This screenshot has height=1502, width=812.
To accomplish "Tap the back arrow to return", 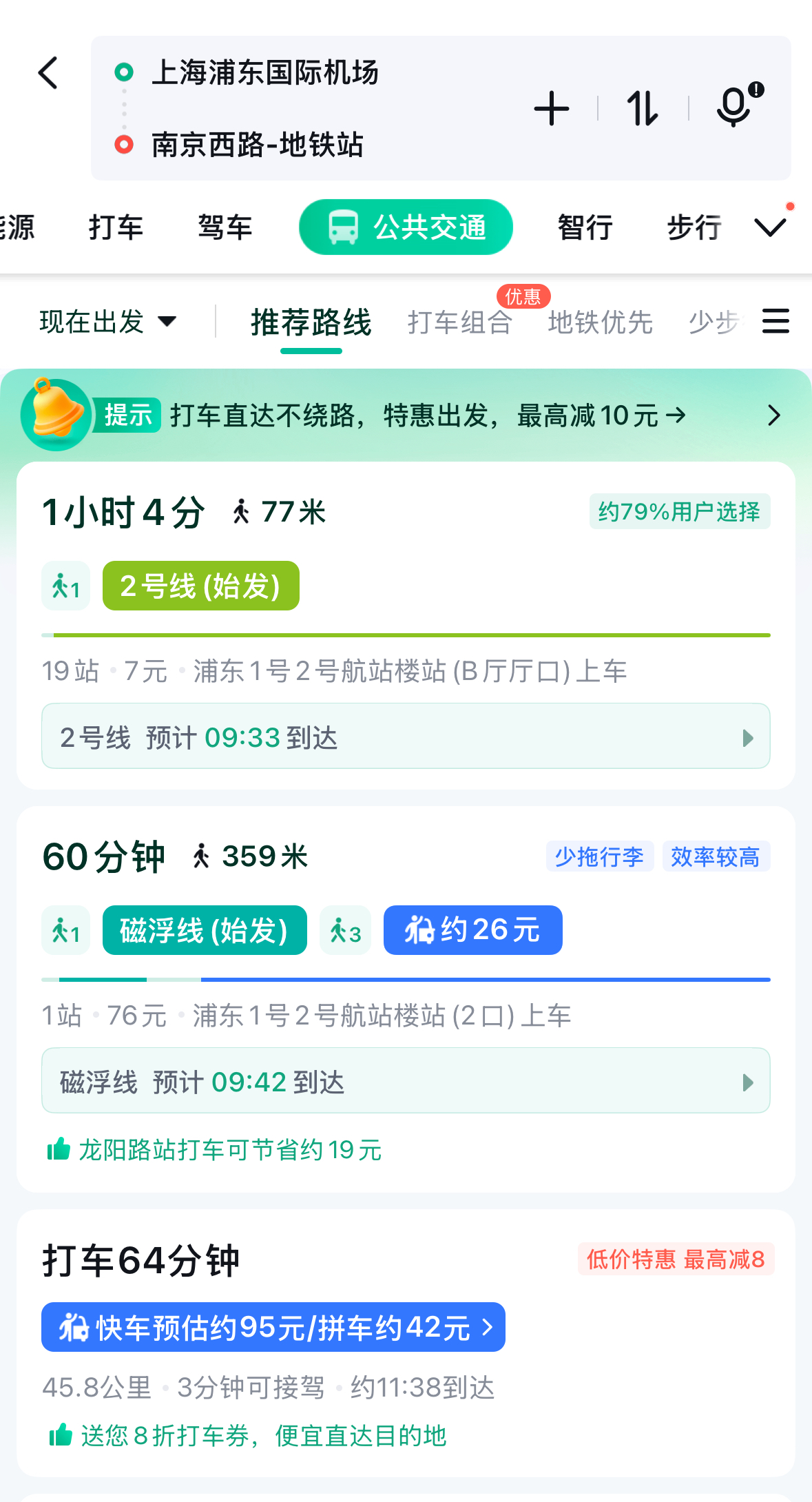I will 48,73.
